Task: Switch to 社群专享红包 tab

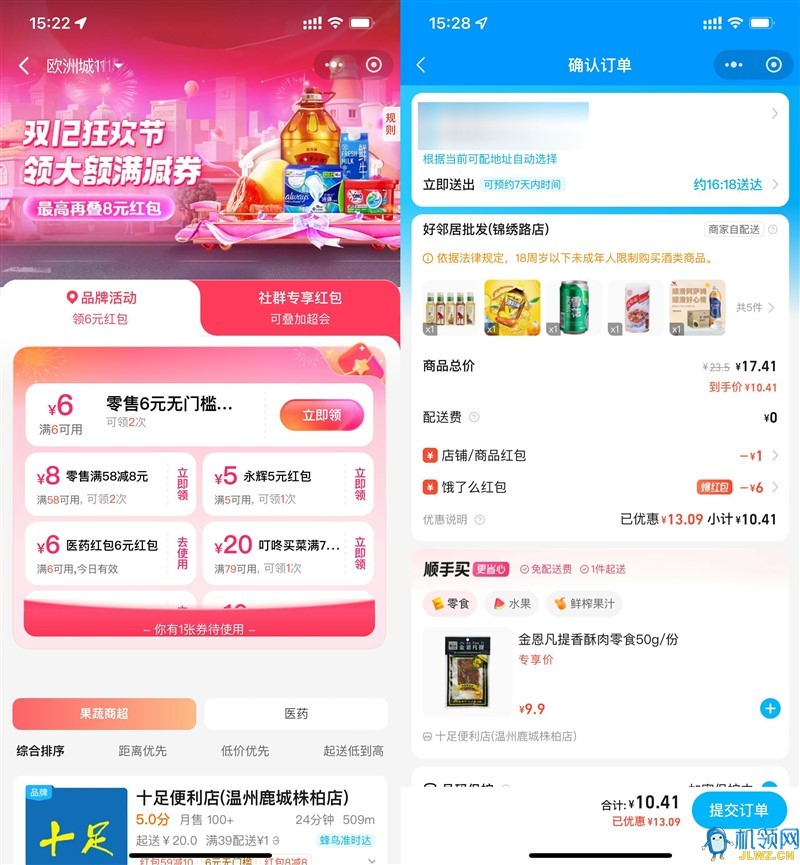Action: click(299, 307)
